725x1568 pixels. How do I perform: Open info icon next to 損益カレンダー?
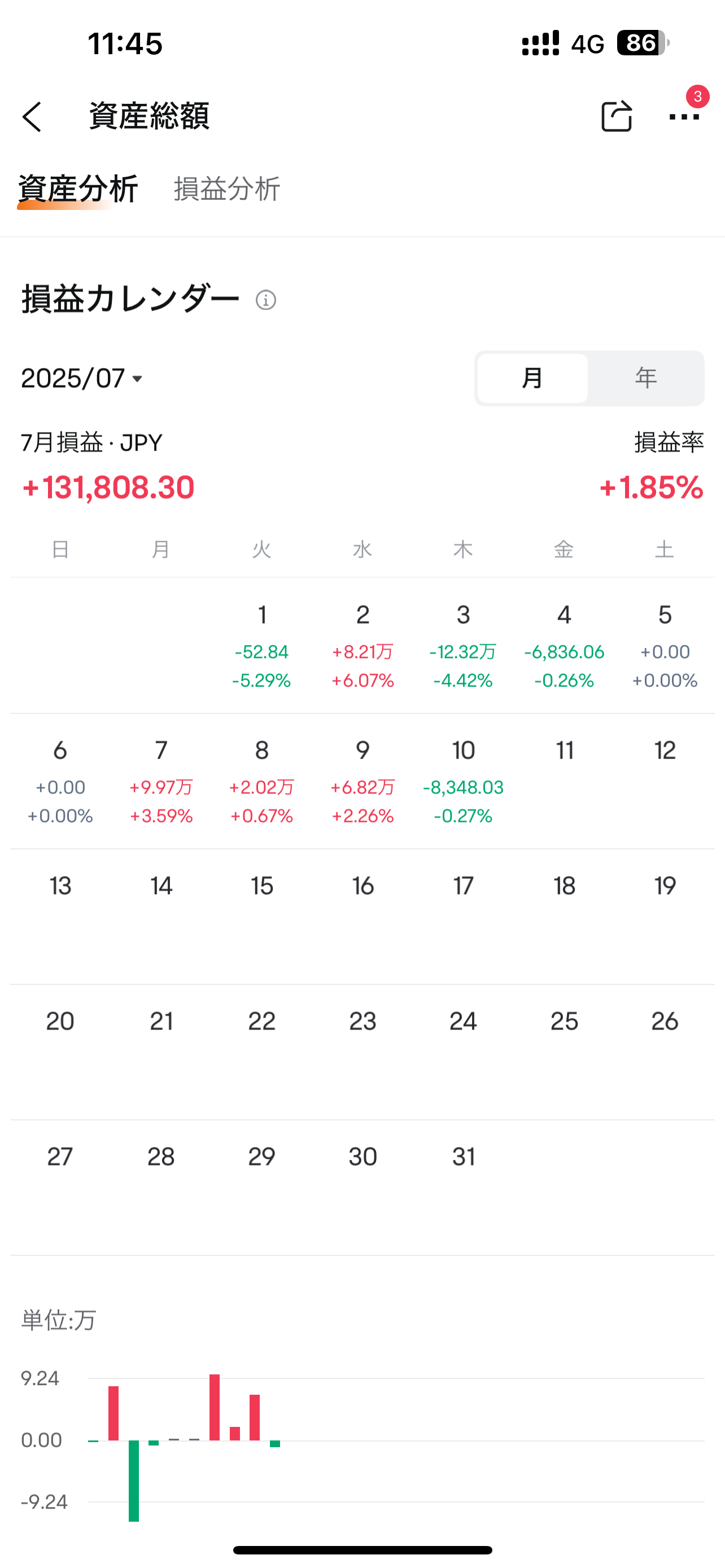click(265, 300)
